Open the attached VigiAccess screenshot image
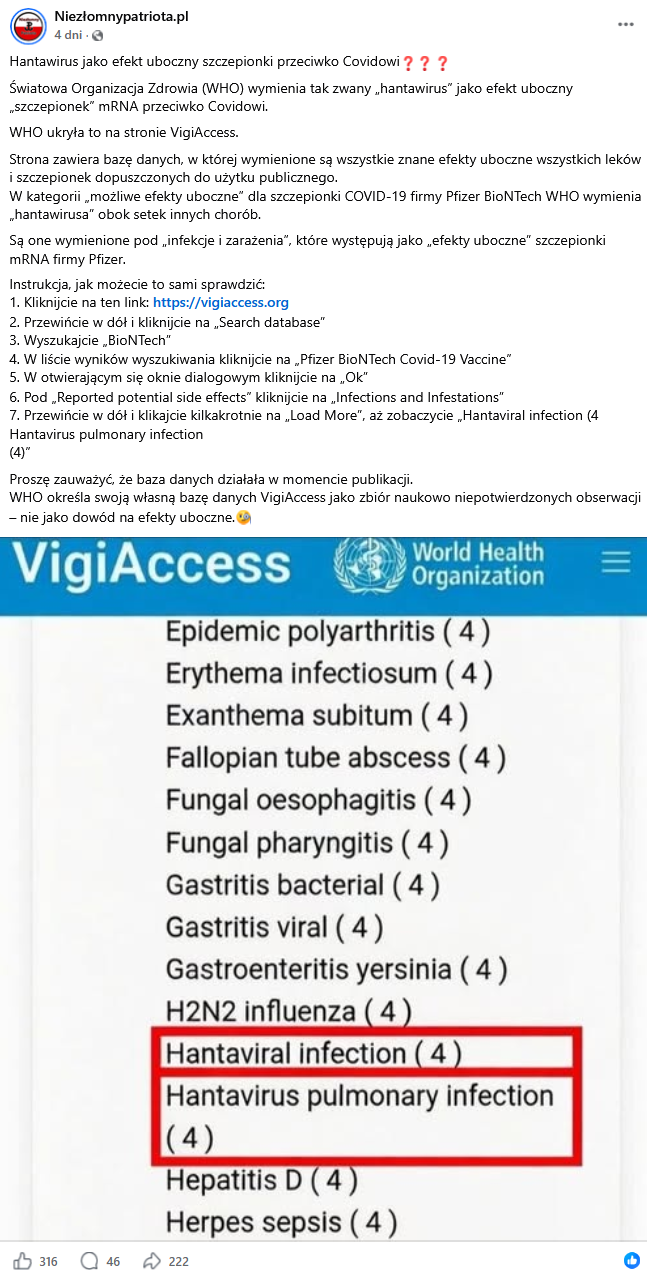The image size is (647, 1280). [x=323, y=887]
